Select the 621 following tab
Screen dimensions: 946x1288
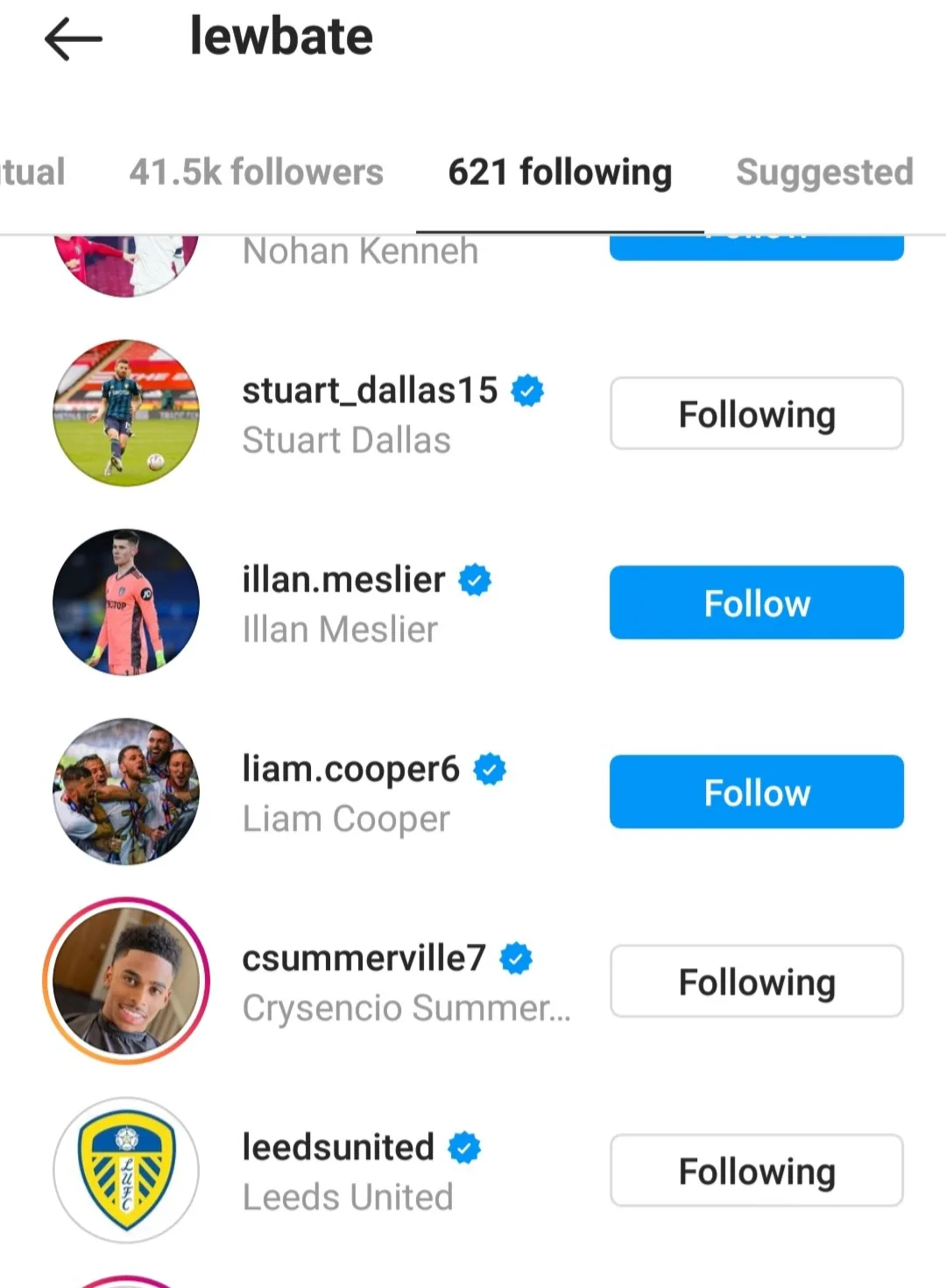560,172
